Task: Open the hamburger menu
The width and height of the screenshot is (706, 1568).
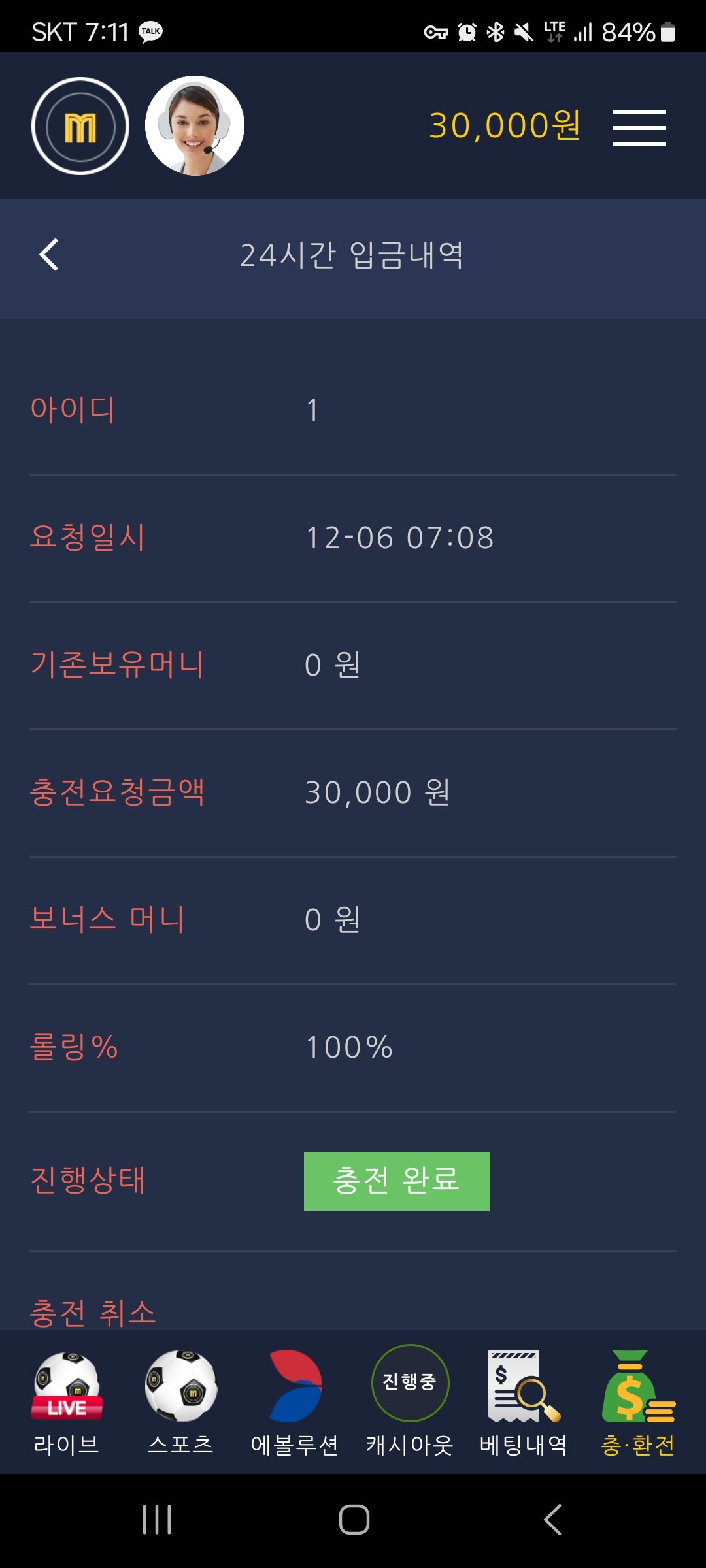Action: coord(639,127)
